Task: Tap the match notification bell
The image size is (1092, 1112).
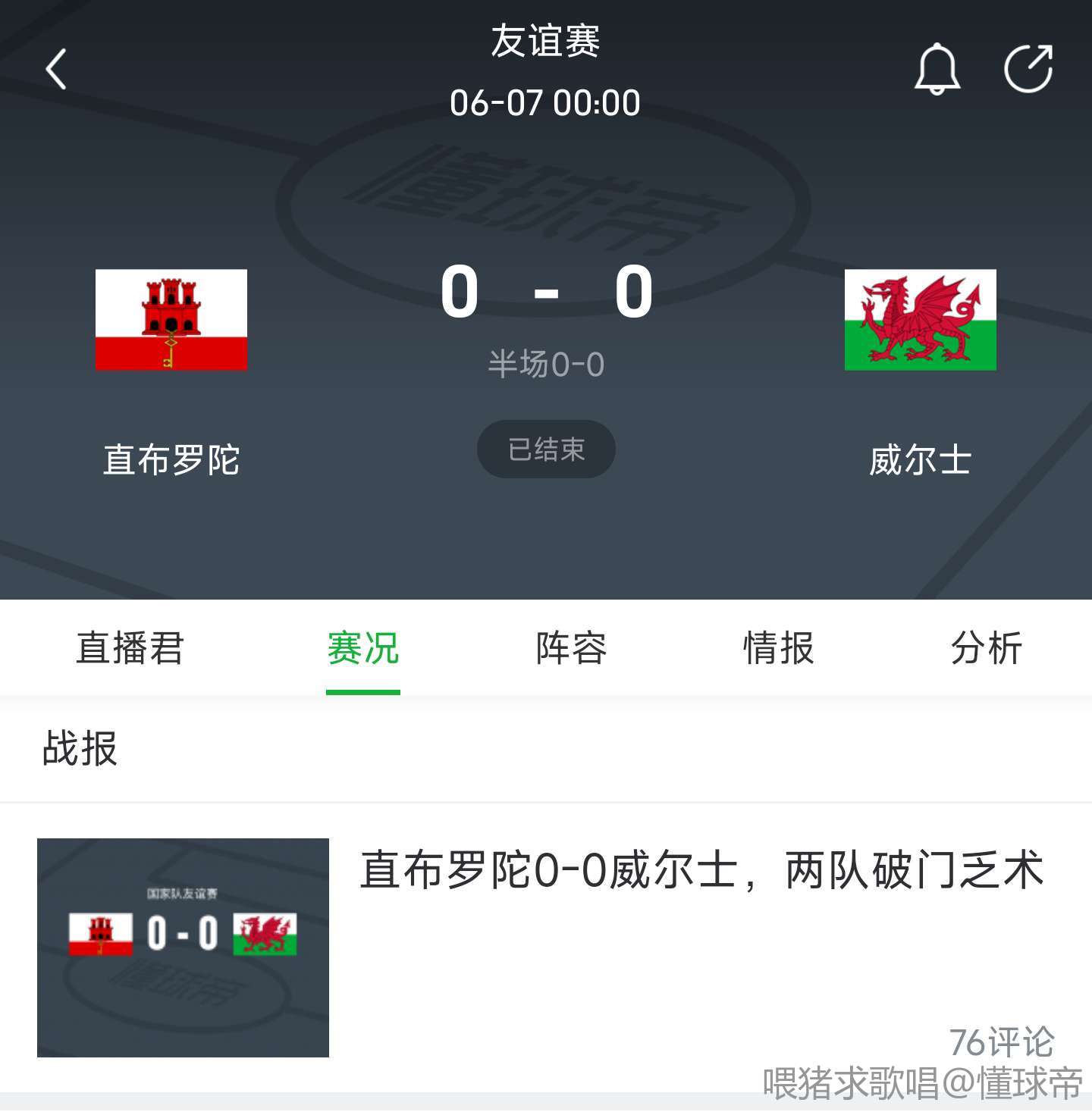Action: (937, 69)
